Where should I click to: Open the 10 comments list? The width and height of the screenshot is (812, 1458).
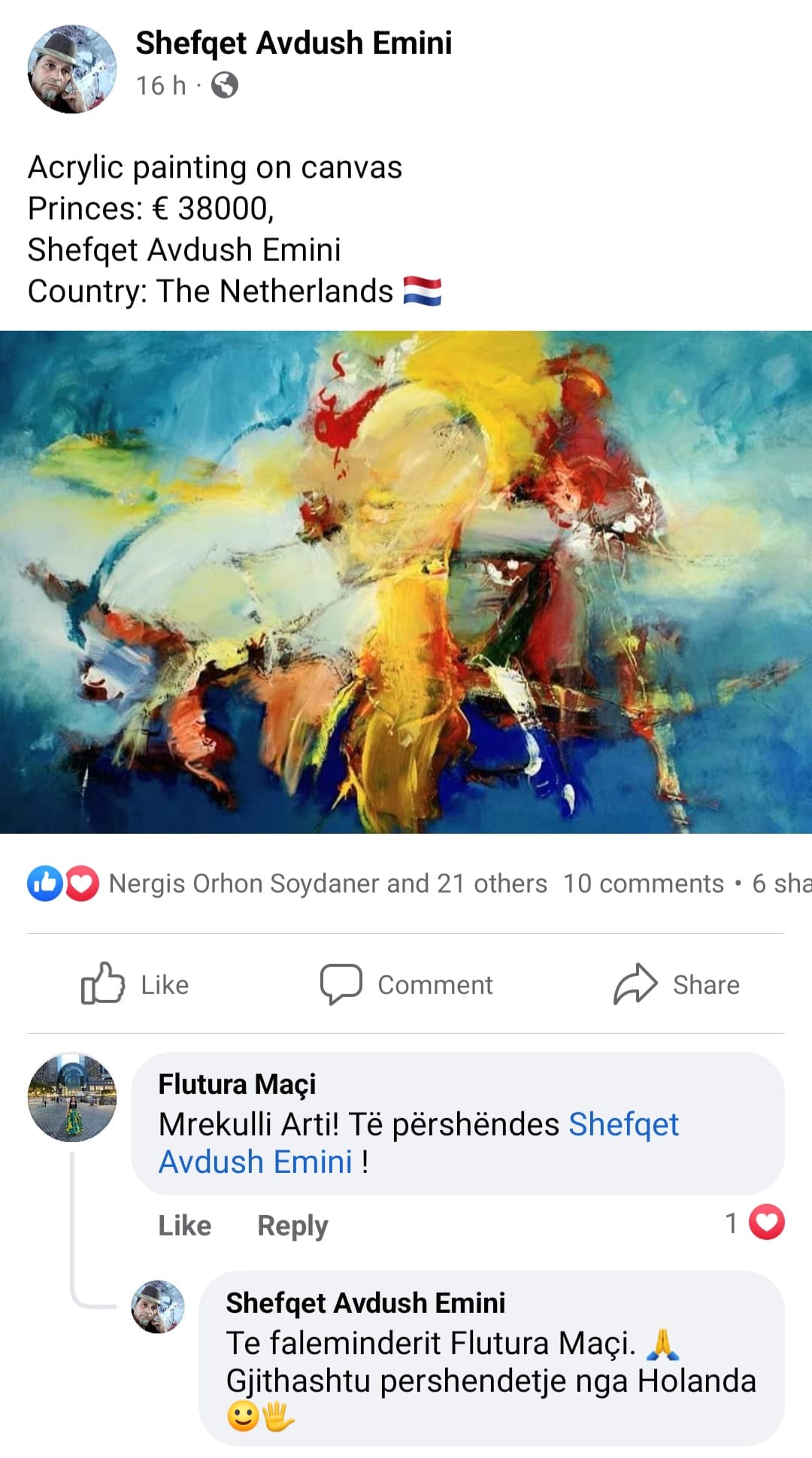(644, 884)
